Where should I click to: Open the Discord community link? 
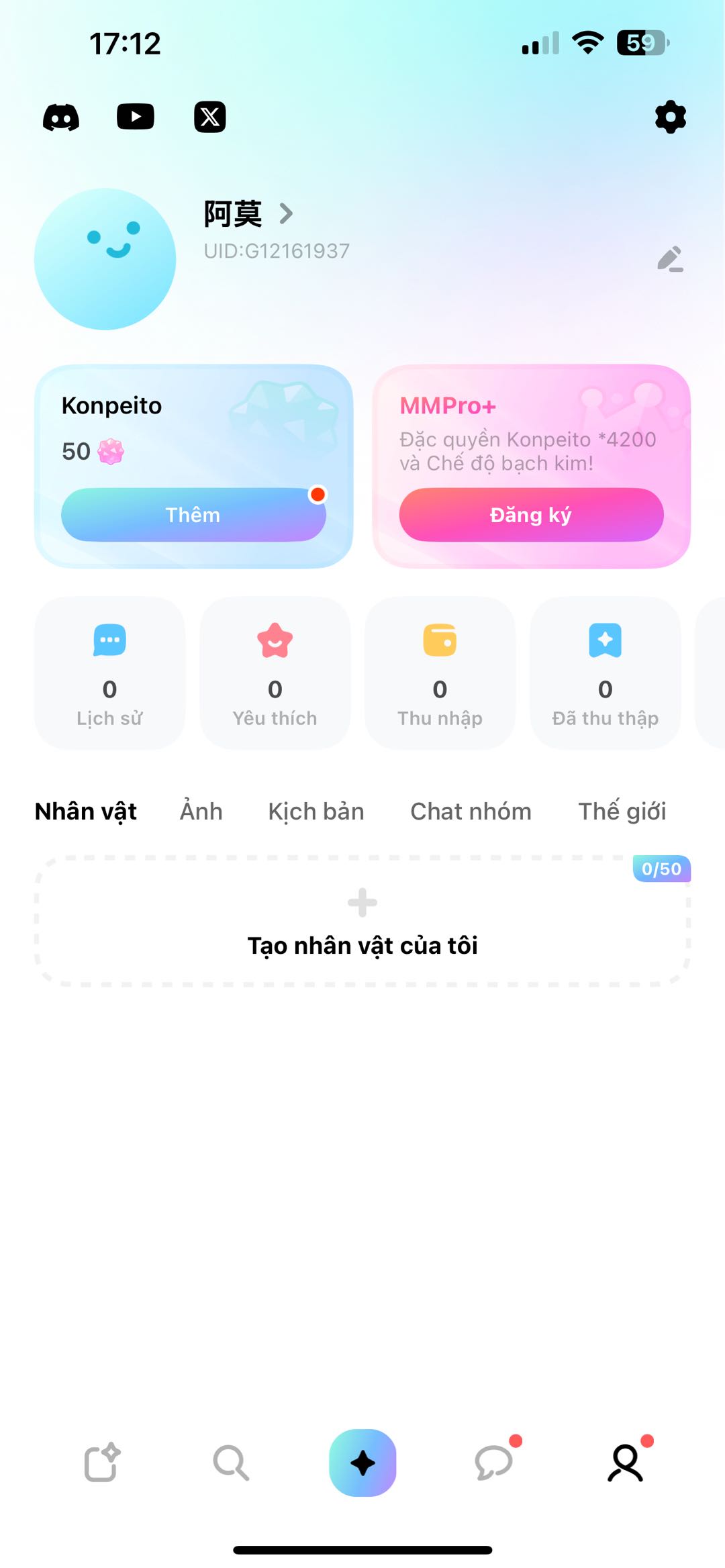61,117
